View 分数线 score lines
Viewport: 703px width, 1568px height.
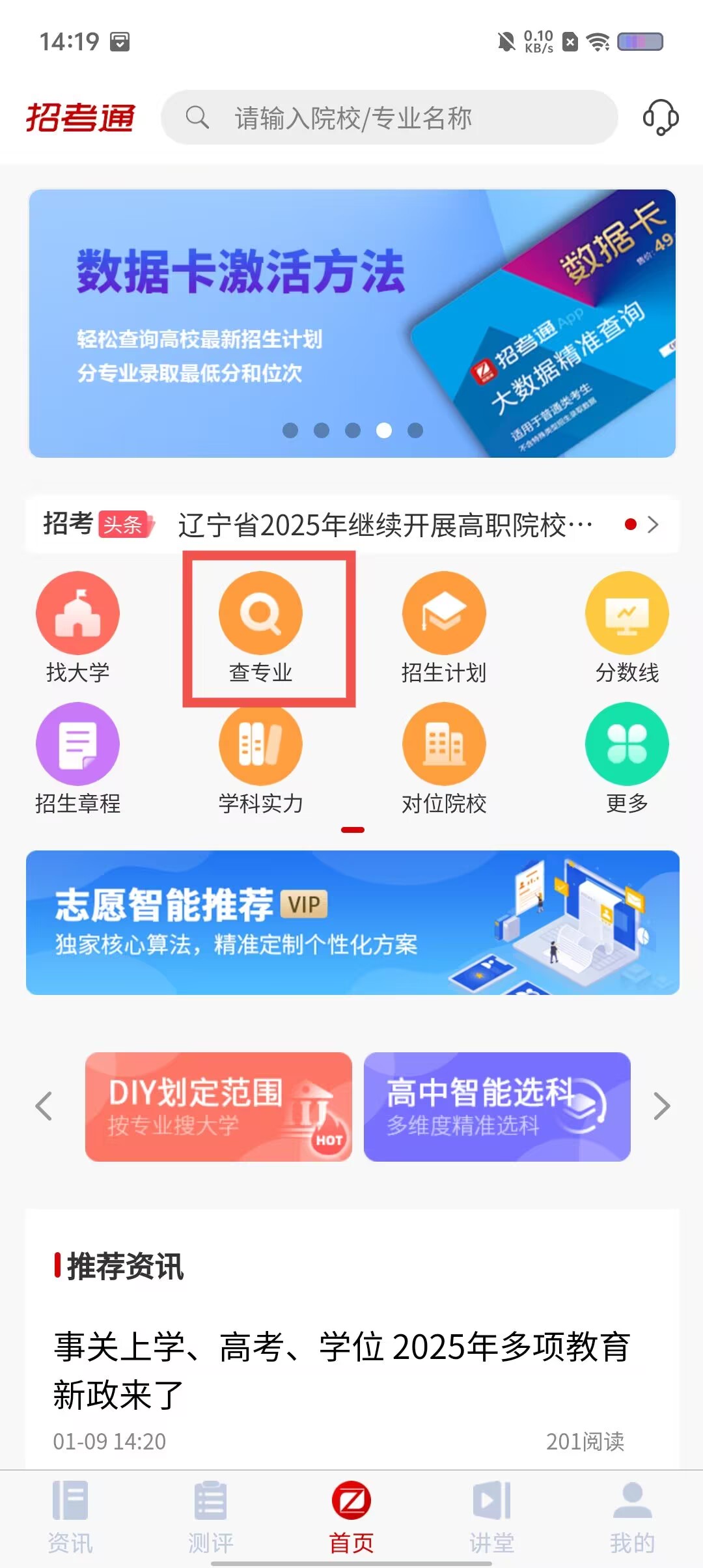[x=626, y=626]
